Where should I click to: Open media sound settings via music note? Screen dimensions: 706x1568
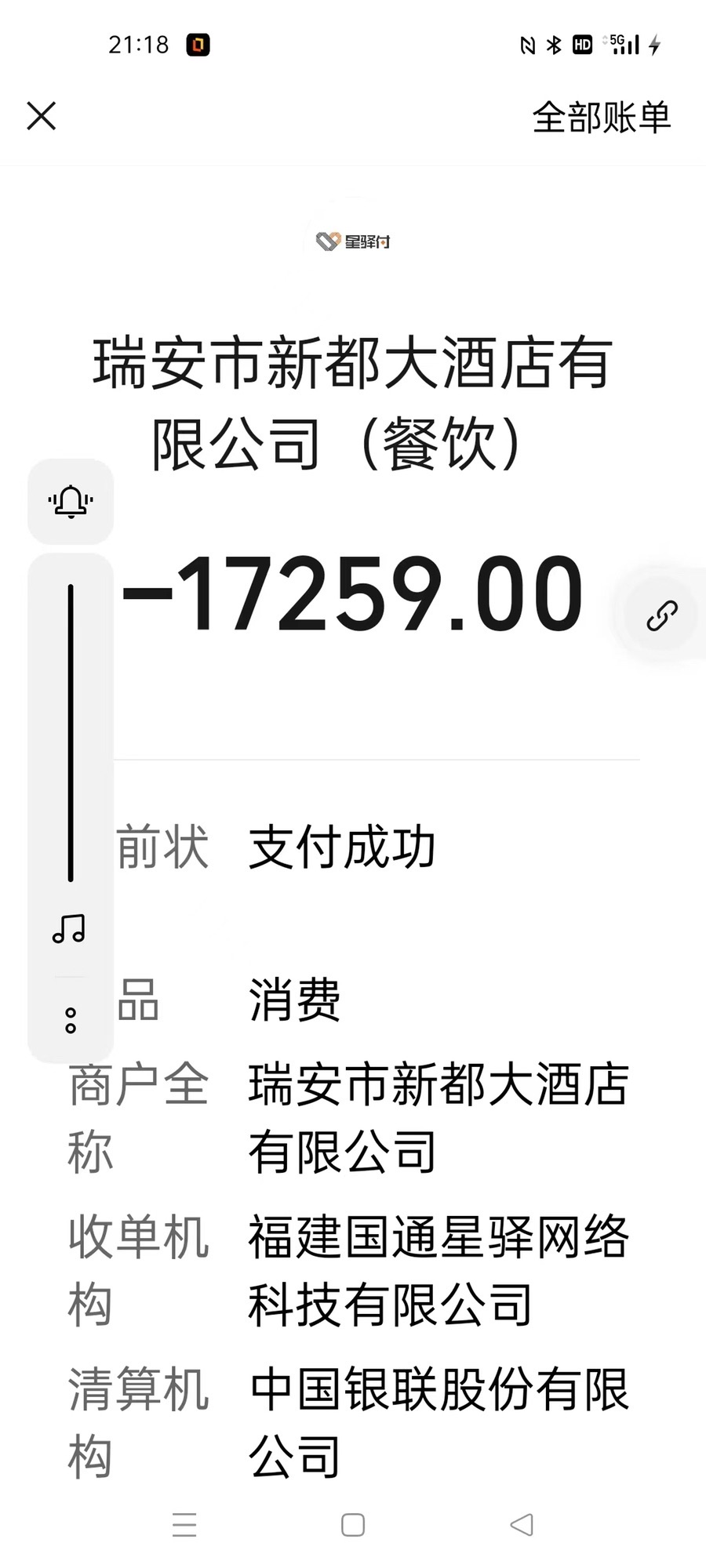click(69, 929)
